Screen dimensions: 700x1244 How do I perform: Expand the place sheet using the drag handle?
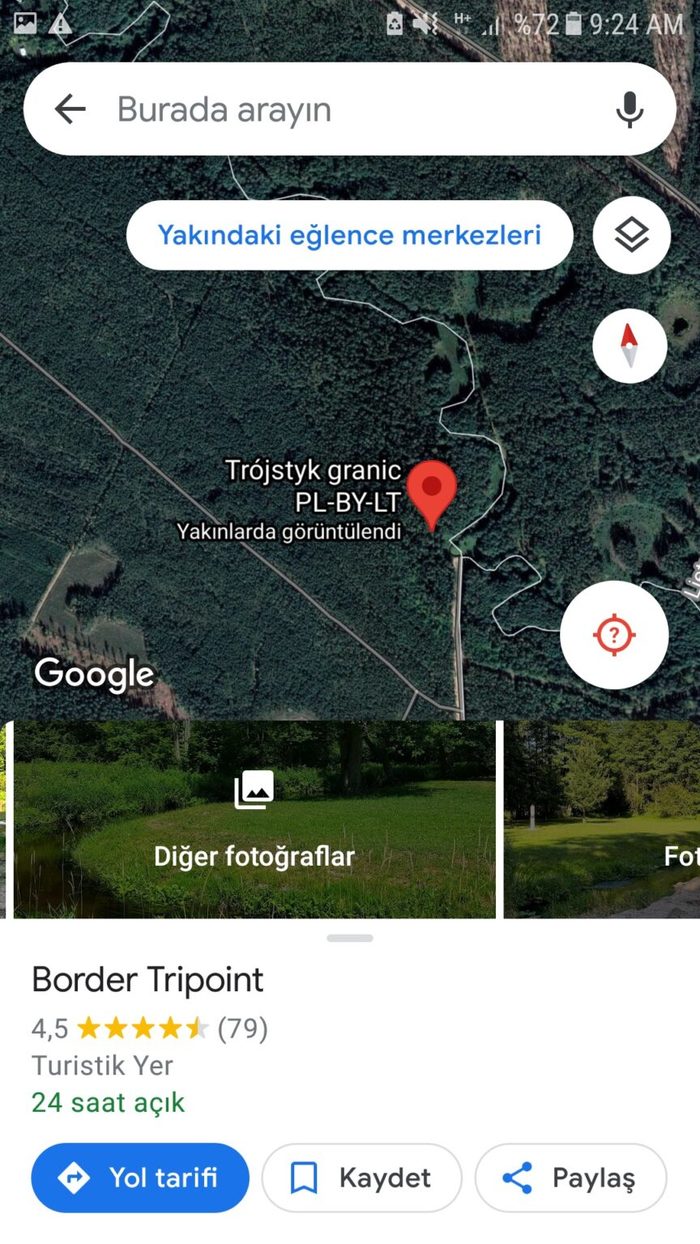point(350,938)
